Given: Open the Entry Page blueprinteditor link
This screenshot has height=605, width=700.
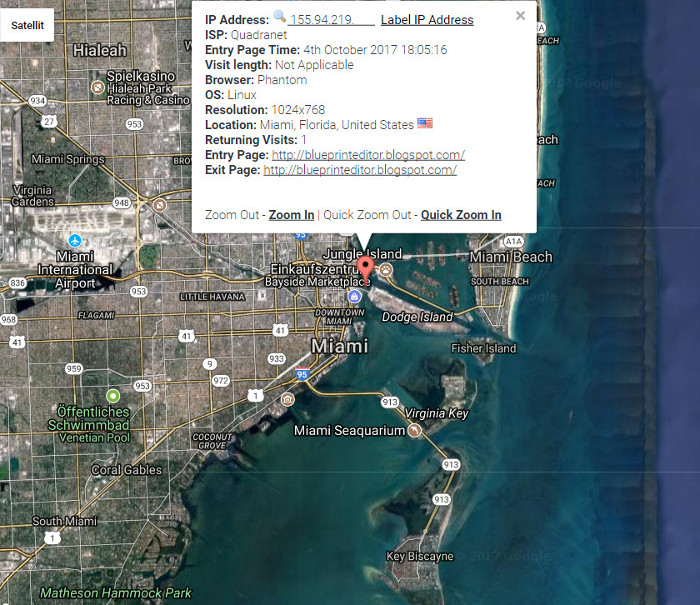Looking at the screenshot, I should 368,155.
